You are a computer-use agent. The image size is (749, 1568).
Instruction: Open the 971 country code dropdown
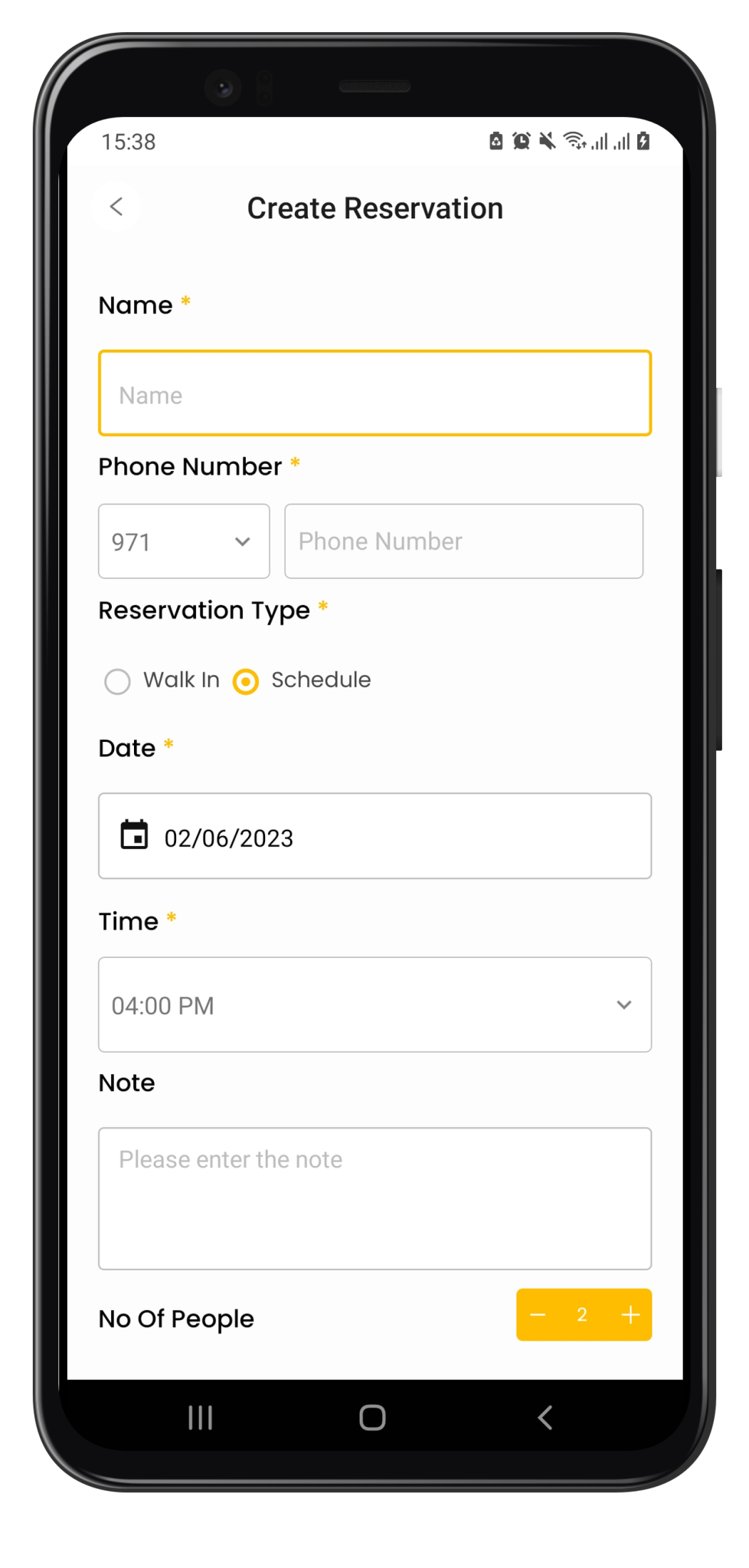click(x=184, y=541)
